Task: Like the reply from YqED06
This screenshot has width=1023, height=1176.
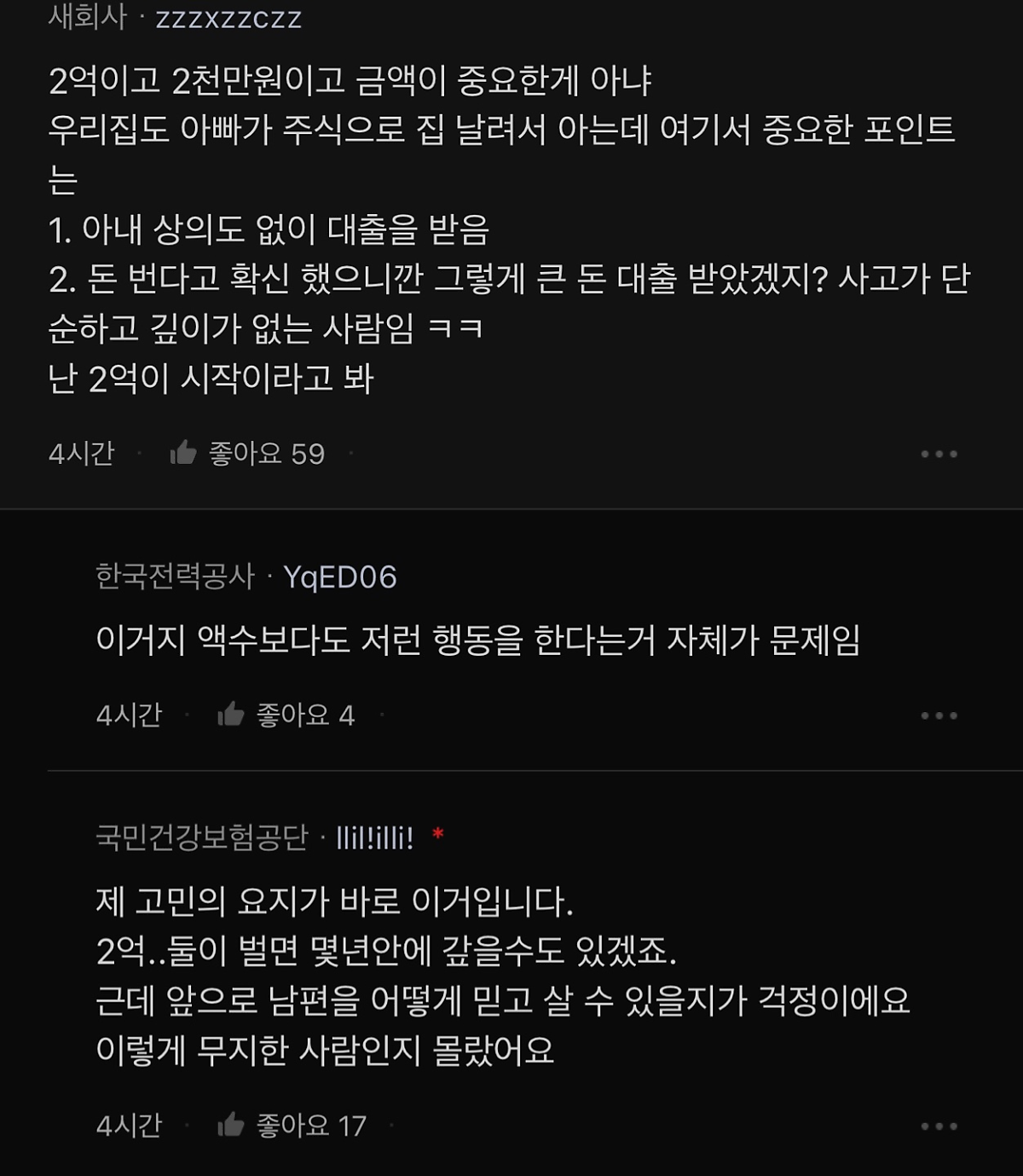Action: (231, 715)
